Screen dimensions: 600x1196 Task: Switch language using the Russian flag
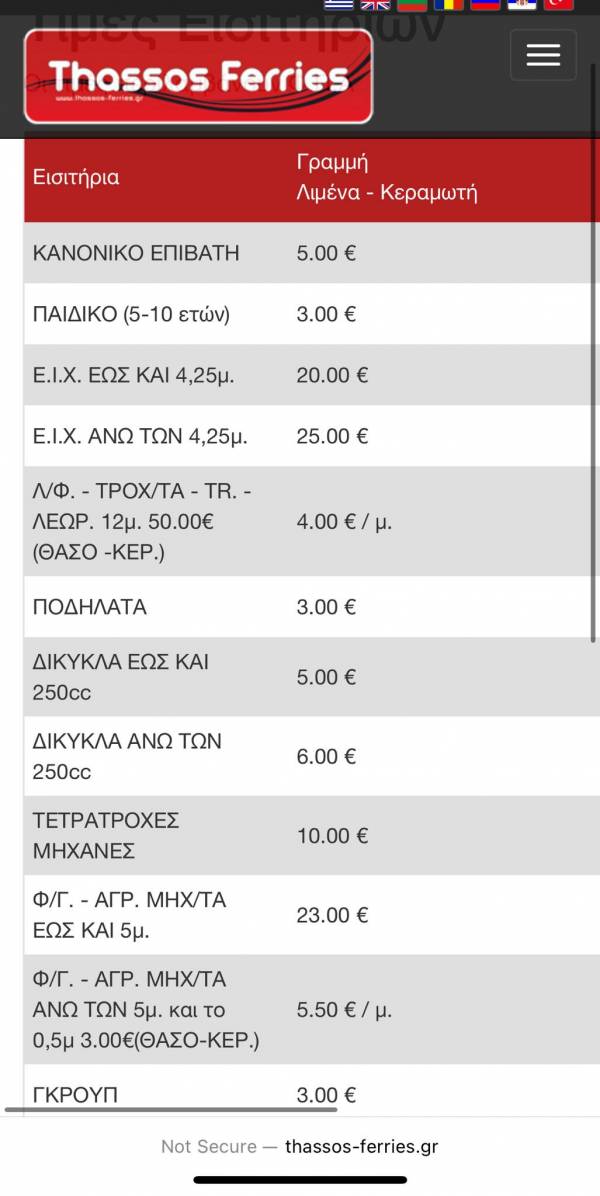point(485,4)
